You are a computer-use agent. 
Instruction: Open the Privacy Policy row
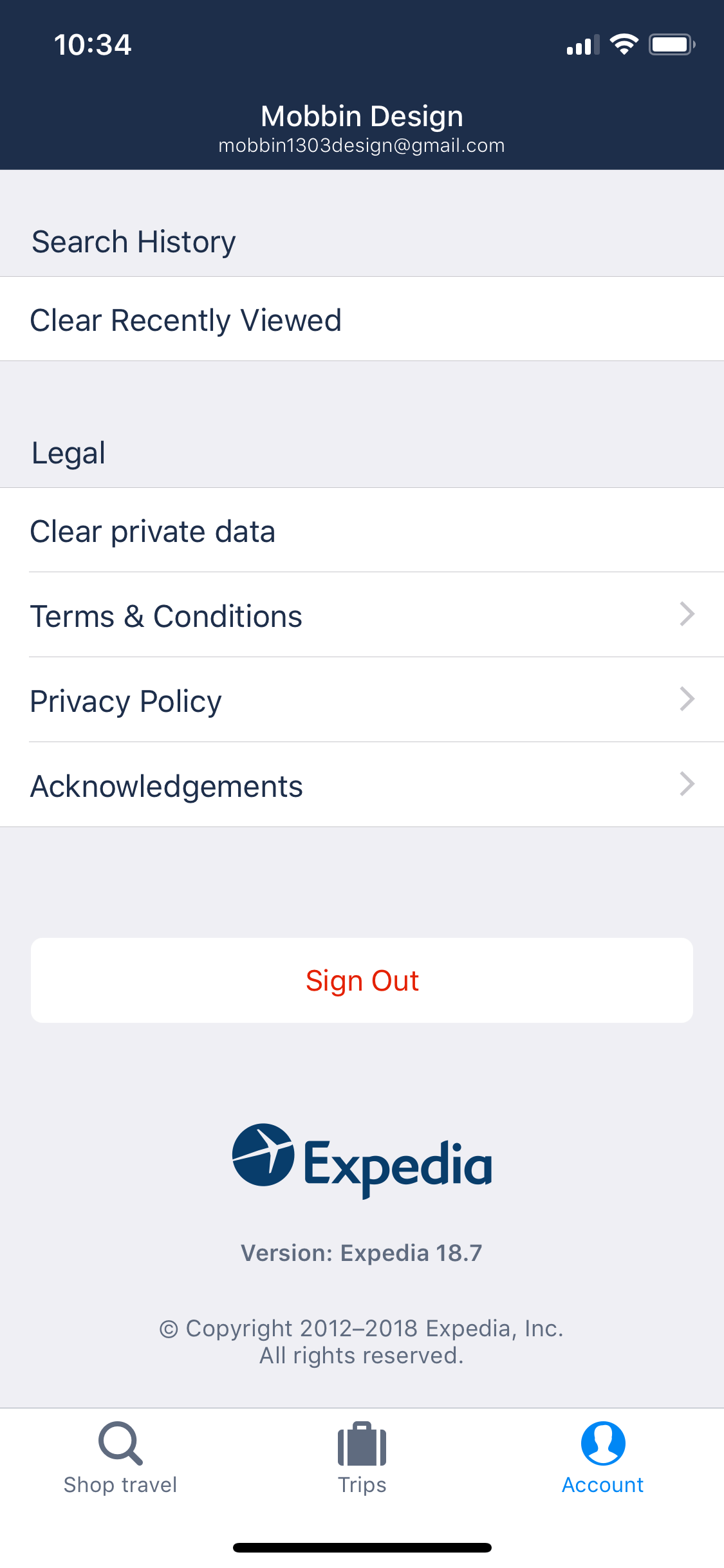pyautogui.click(x=362, y=700)
